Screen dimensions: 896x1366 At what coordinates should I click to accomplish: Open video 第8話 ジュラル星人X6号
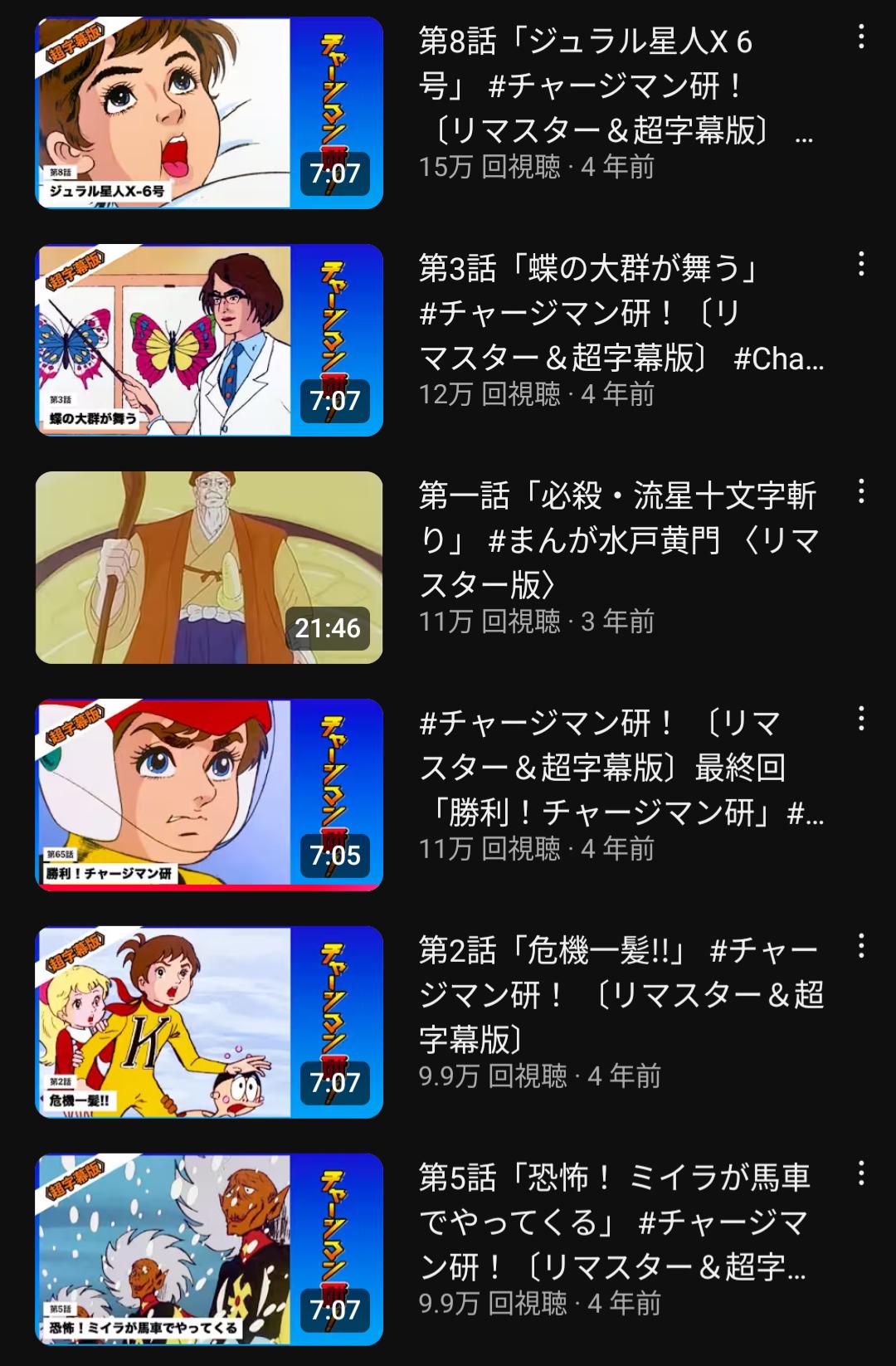pyautogui.click(x=209, y=113)
